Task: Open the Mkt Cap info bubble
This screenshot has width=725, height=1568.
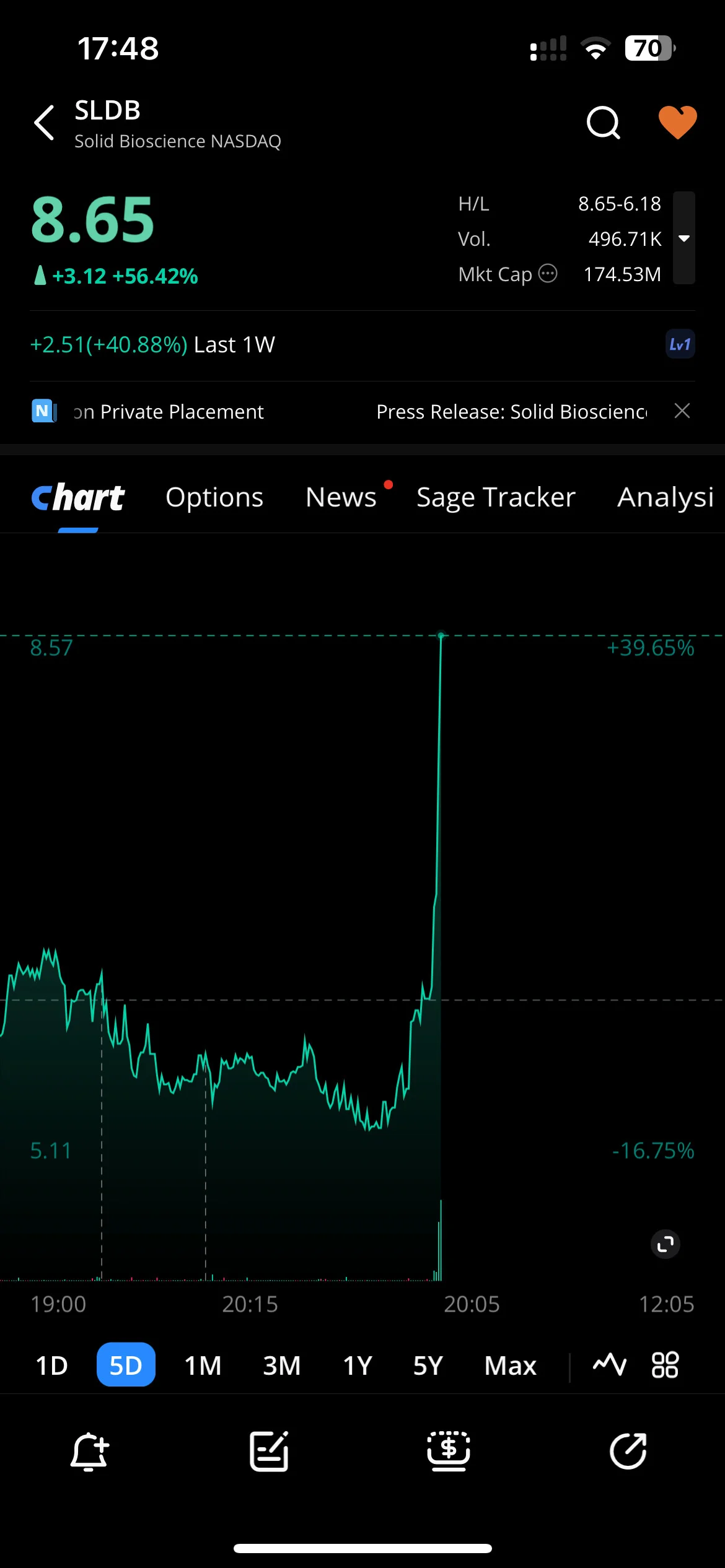Action: [x=548, y=273]
